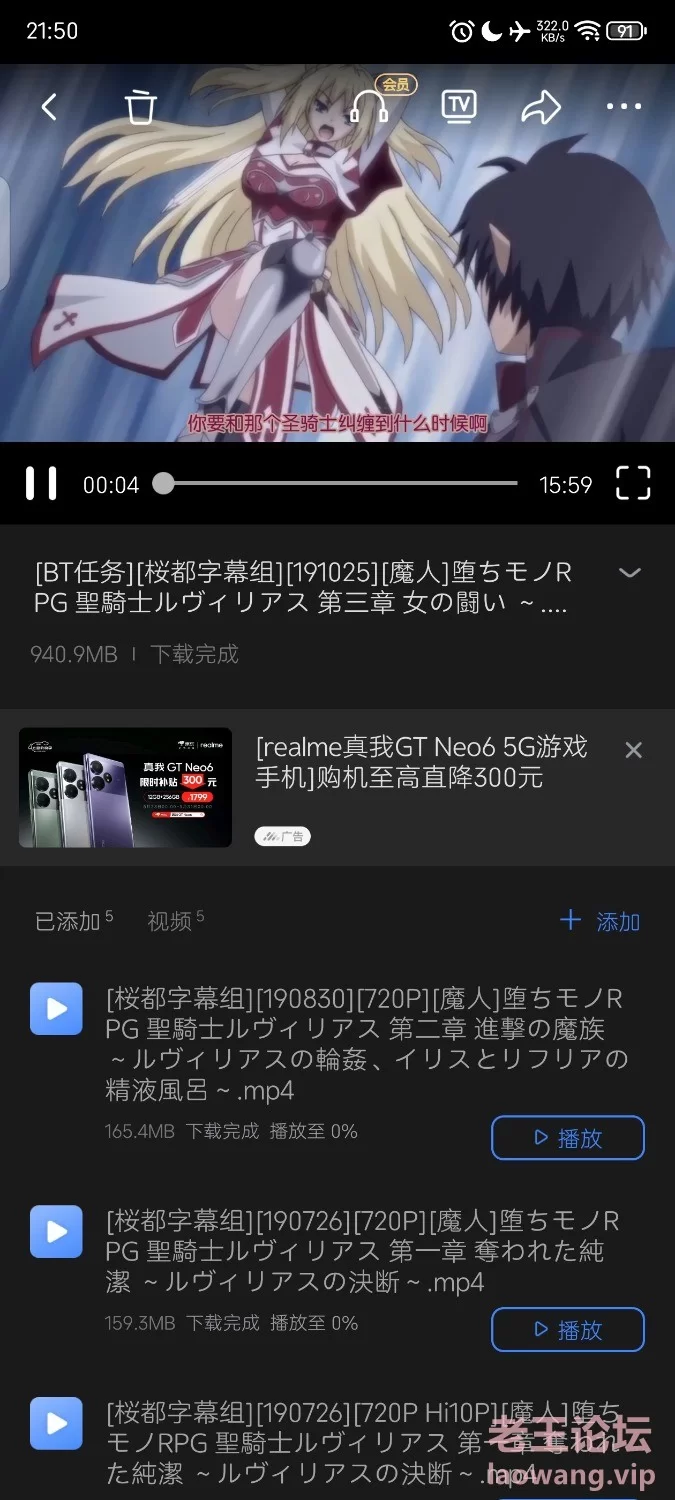
Task: Expand the video title details chevron
Action: coord(630,573)
